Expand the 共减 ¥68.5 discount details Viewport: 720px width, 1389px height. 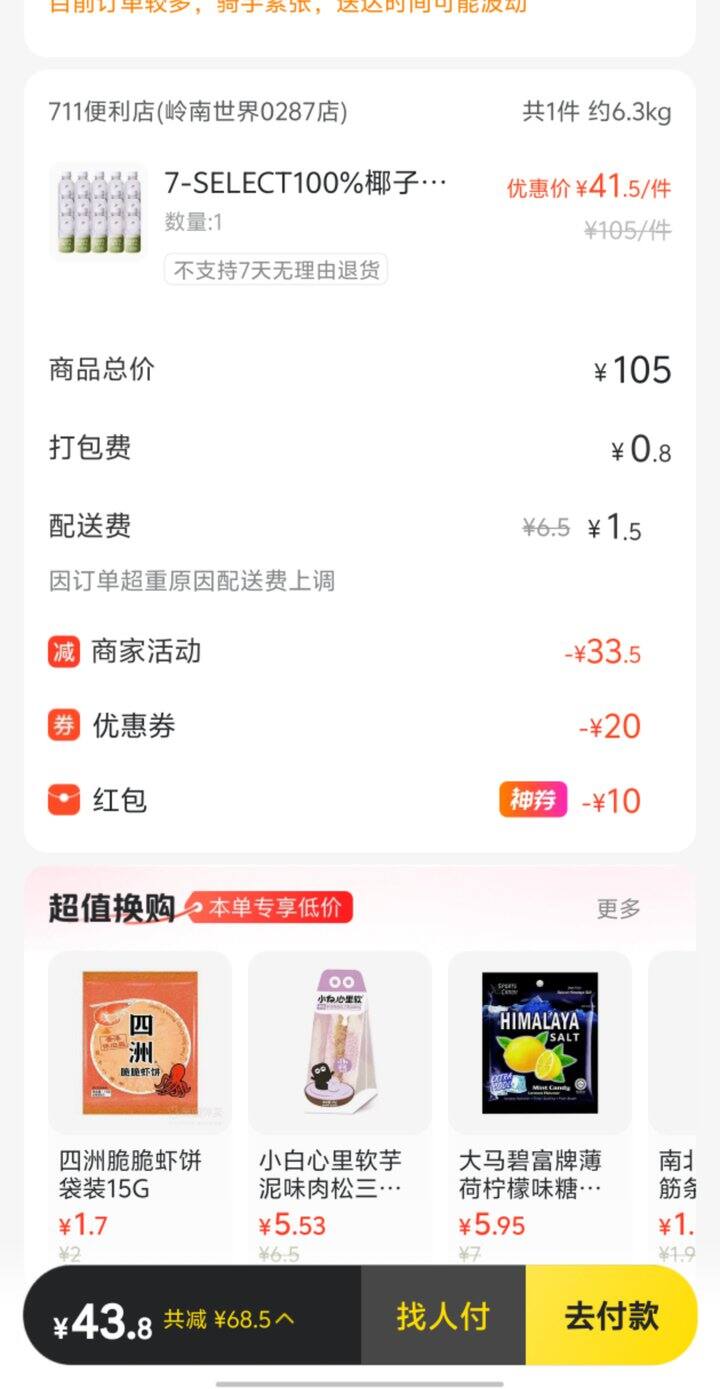pos(230,1320)
